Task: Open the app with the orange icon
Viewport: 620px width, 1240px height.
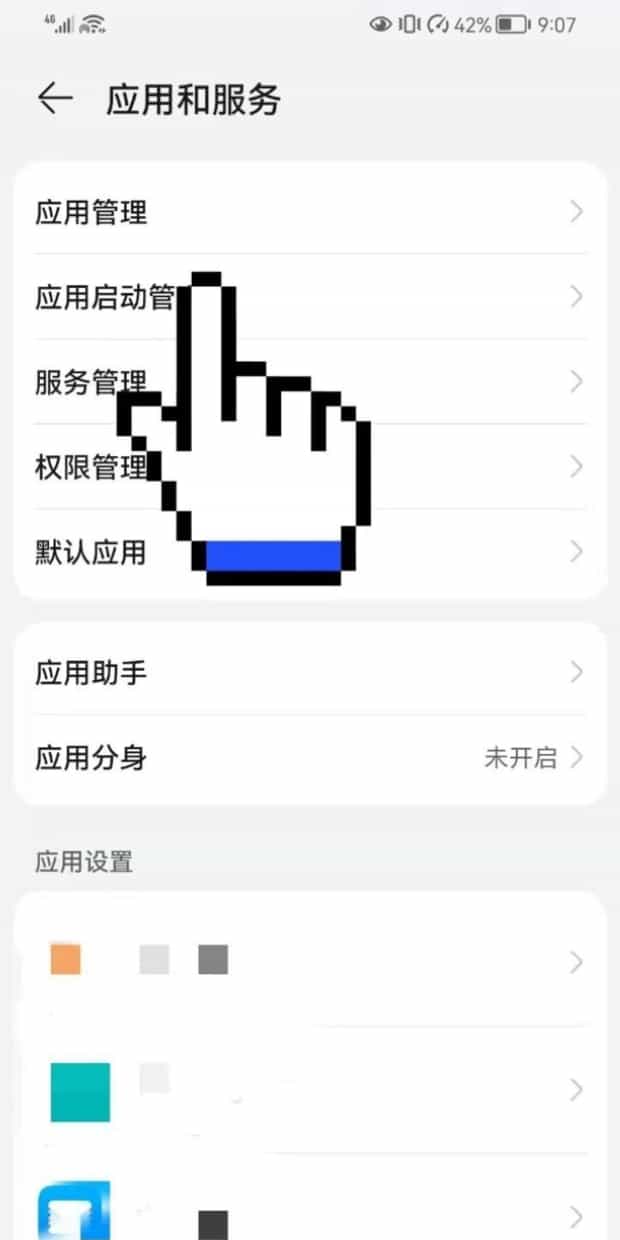Action: click(x=310, y=962)
